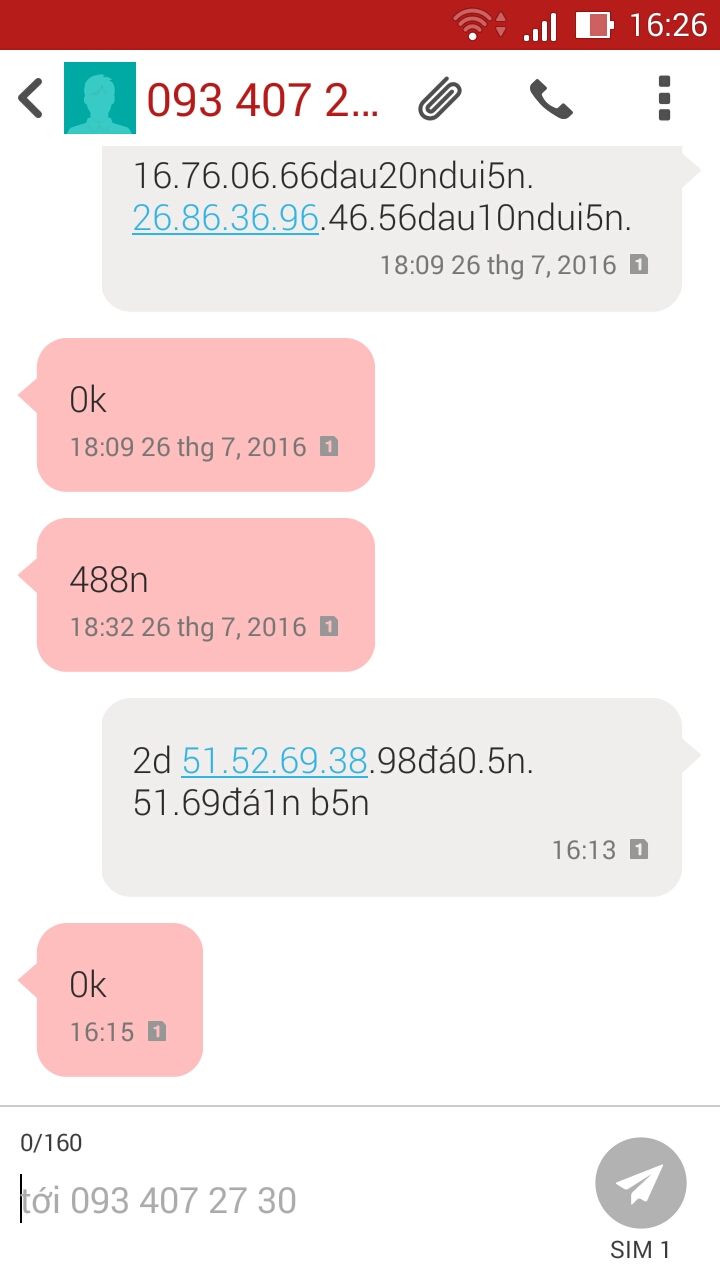The height and width of the screenshot is (1280, 720).
Task: Attach a file with the paperclip
Action: click(440, 98)
